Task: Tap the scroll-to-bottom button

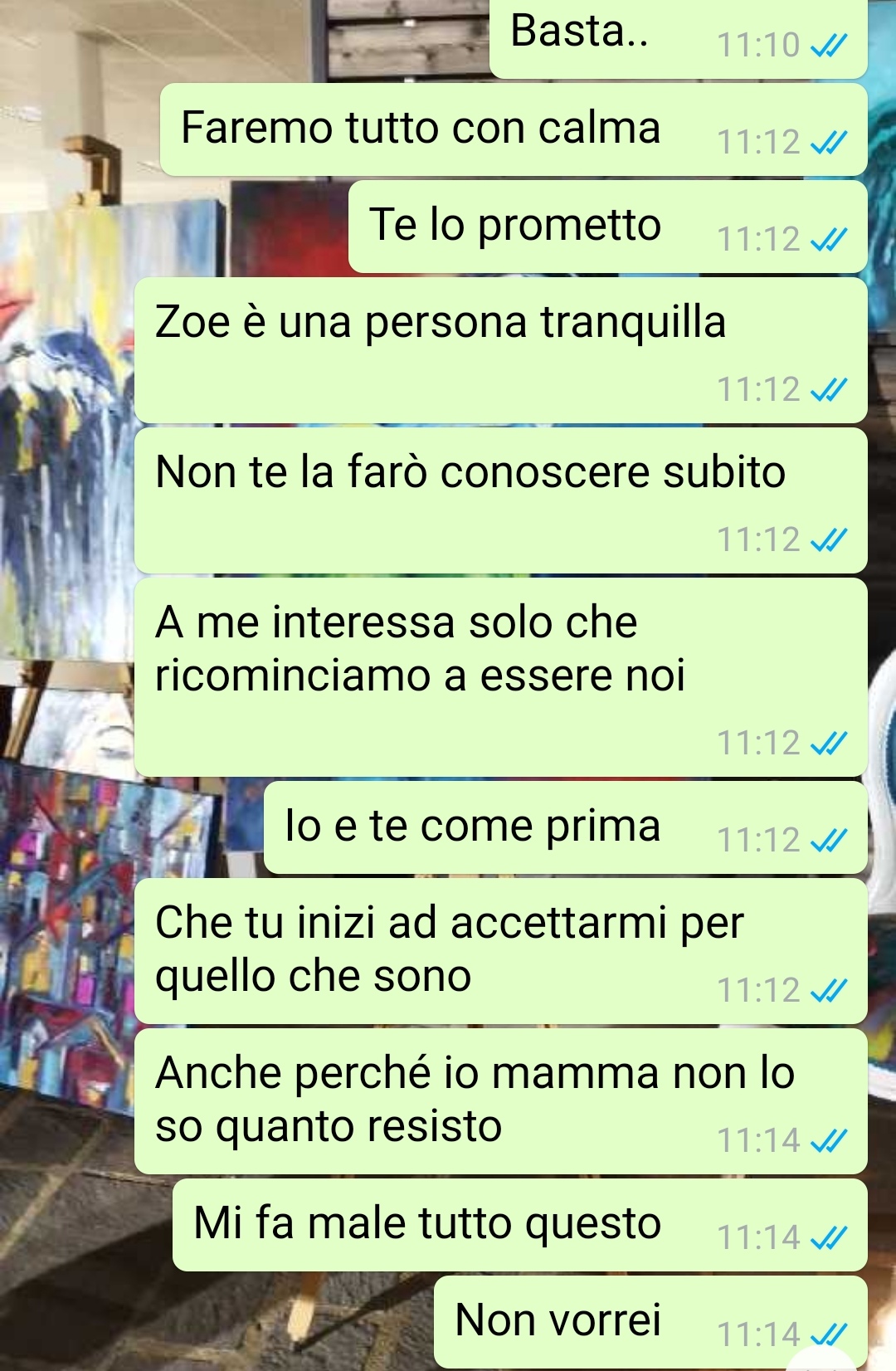Action: tap(821, 1361)
